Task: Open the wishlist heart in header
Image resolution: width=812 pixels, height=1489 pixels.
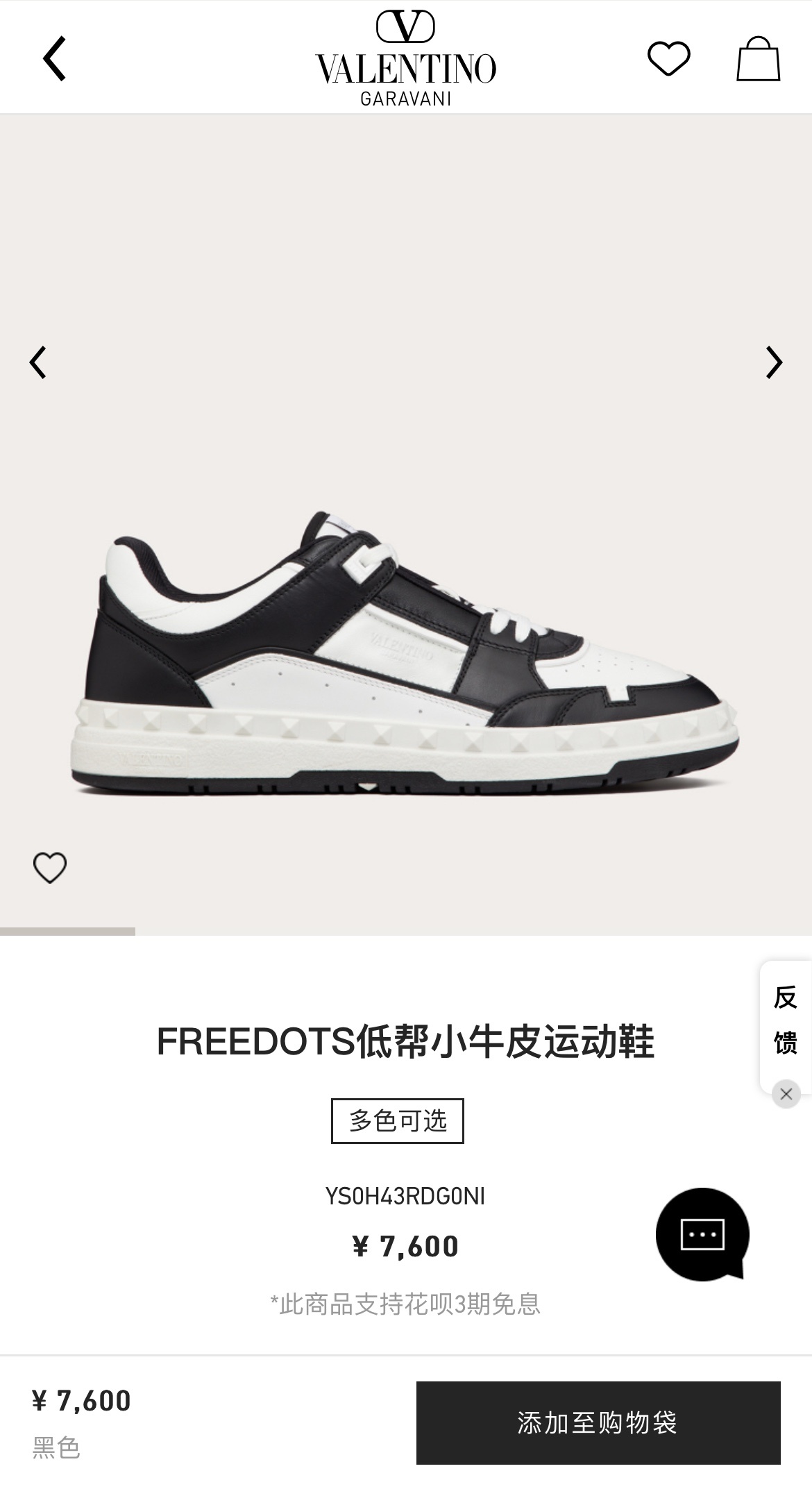Action: click(668, 58)
